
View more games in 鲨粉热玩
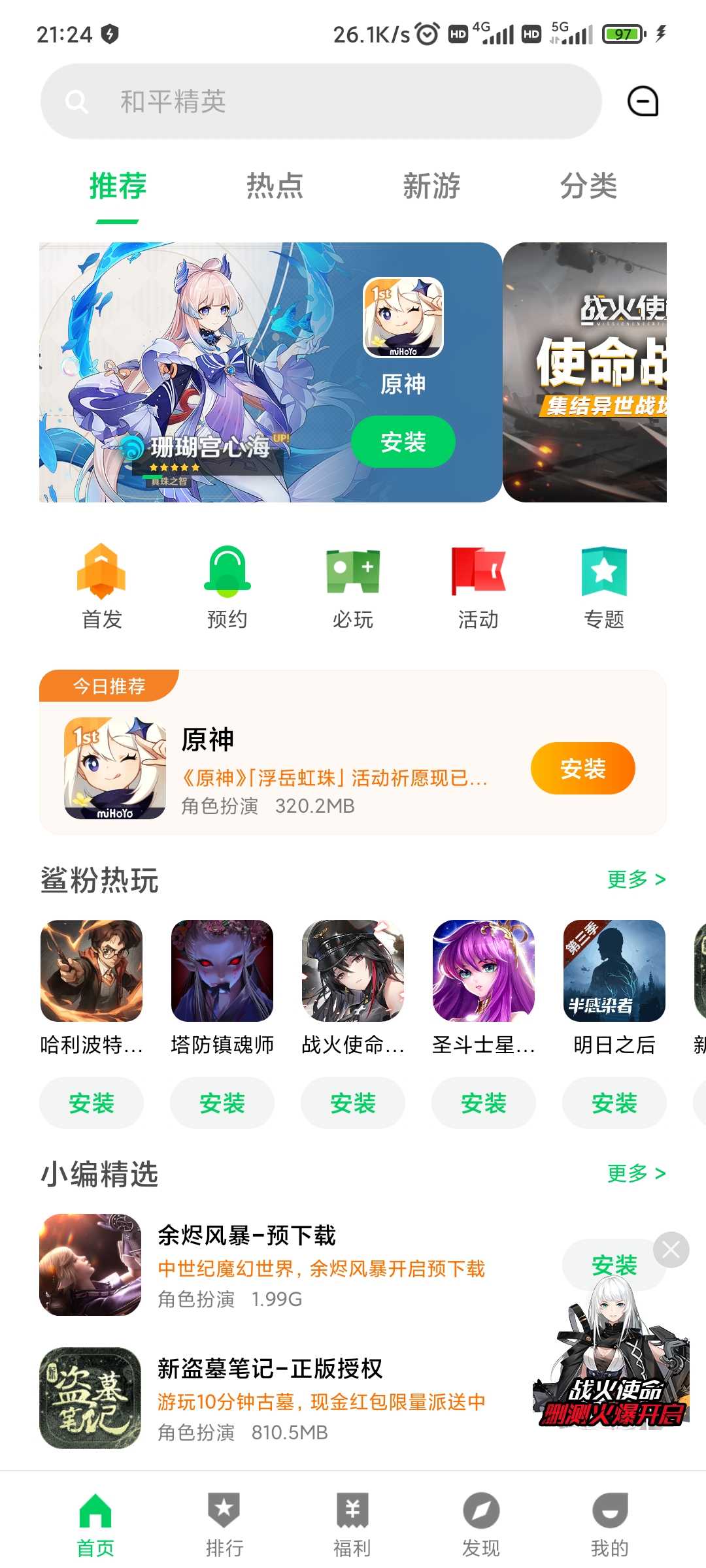pos(635,879)
